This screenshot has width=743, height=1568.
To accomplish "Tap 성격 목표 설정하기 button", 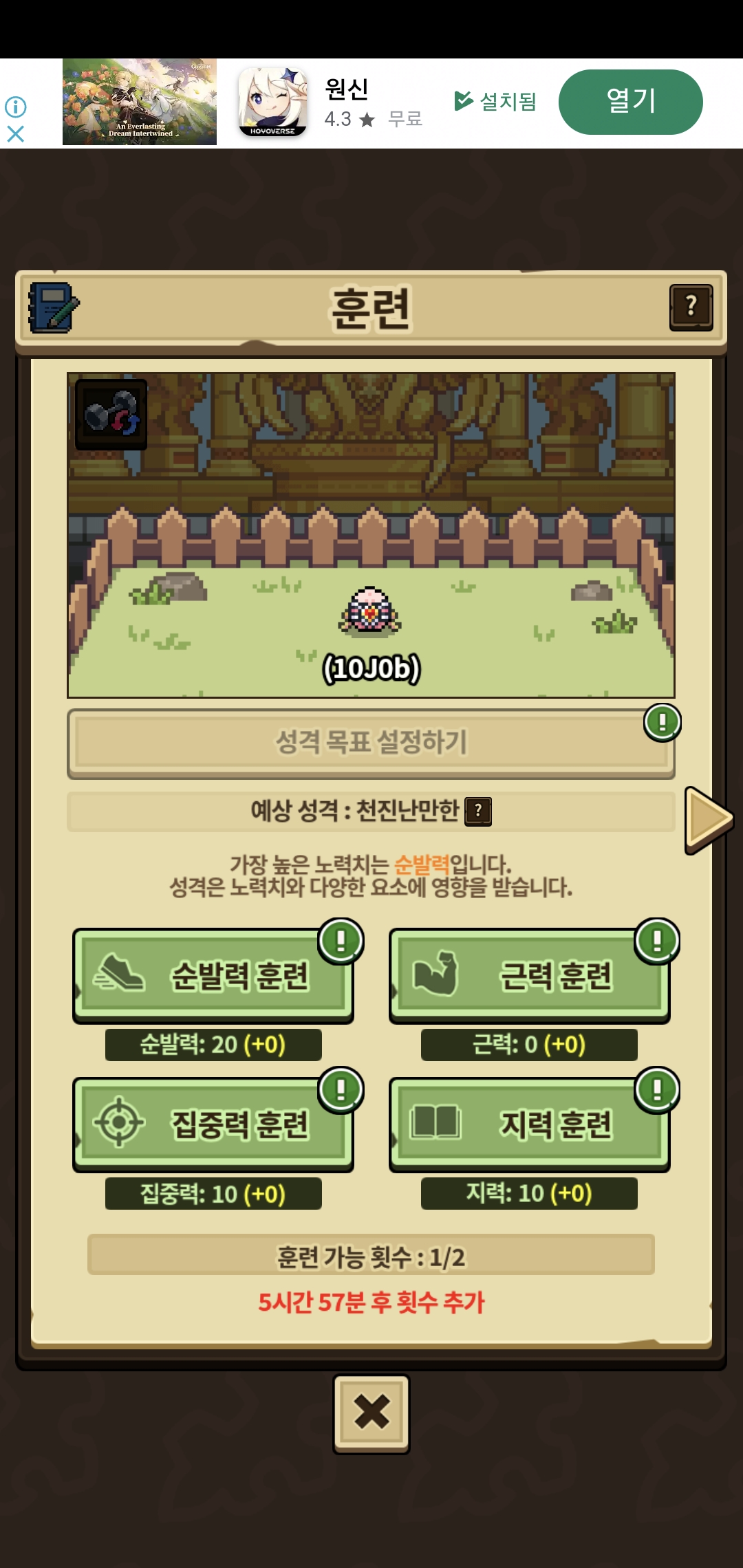I will coord(371,743).
